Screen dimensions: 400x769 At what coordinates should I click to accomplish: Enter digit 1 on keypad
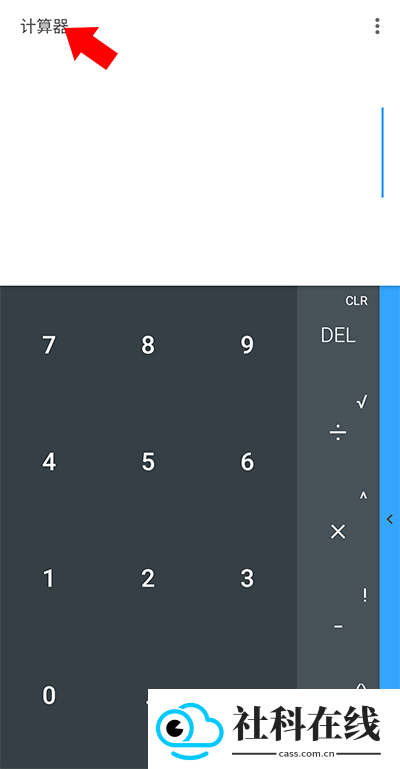pyautogui.click(x=49, y=579)
